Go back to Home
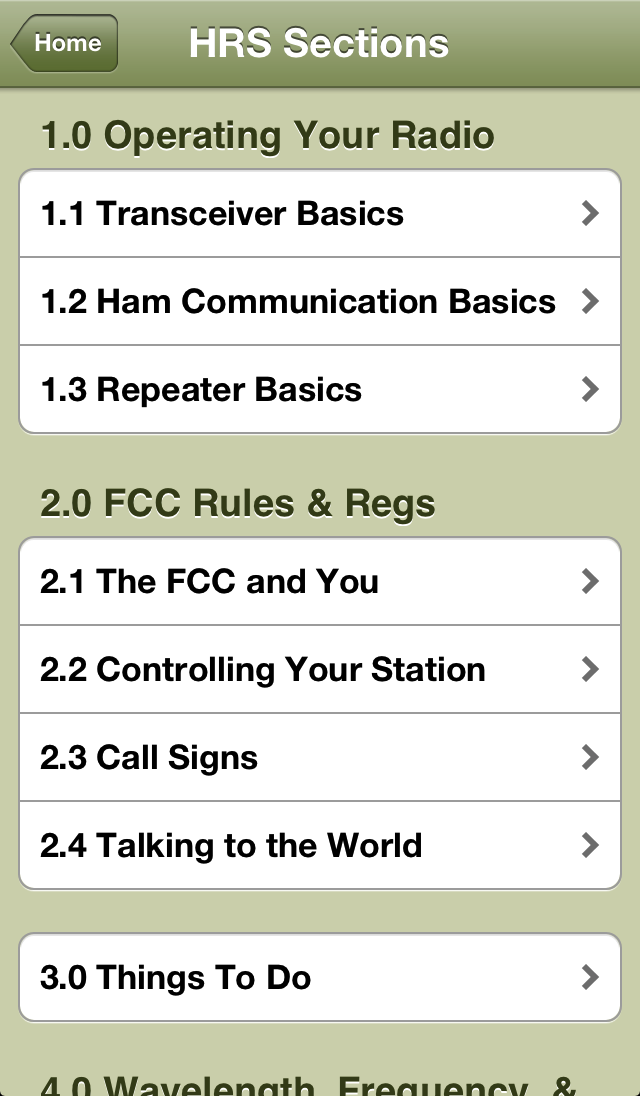 (x=65, y=43)
